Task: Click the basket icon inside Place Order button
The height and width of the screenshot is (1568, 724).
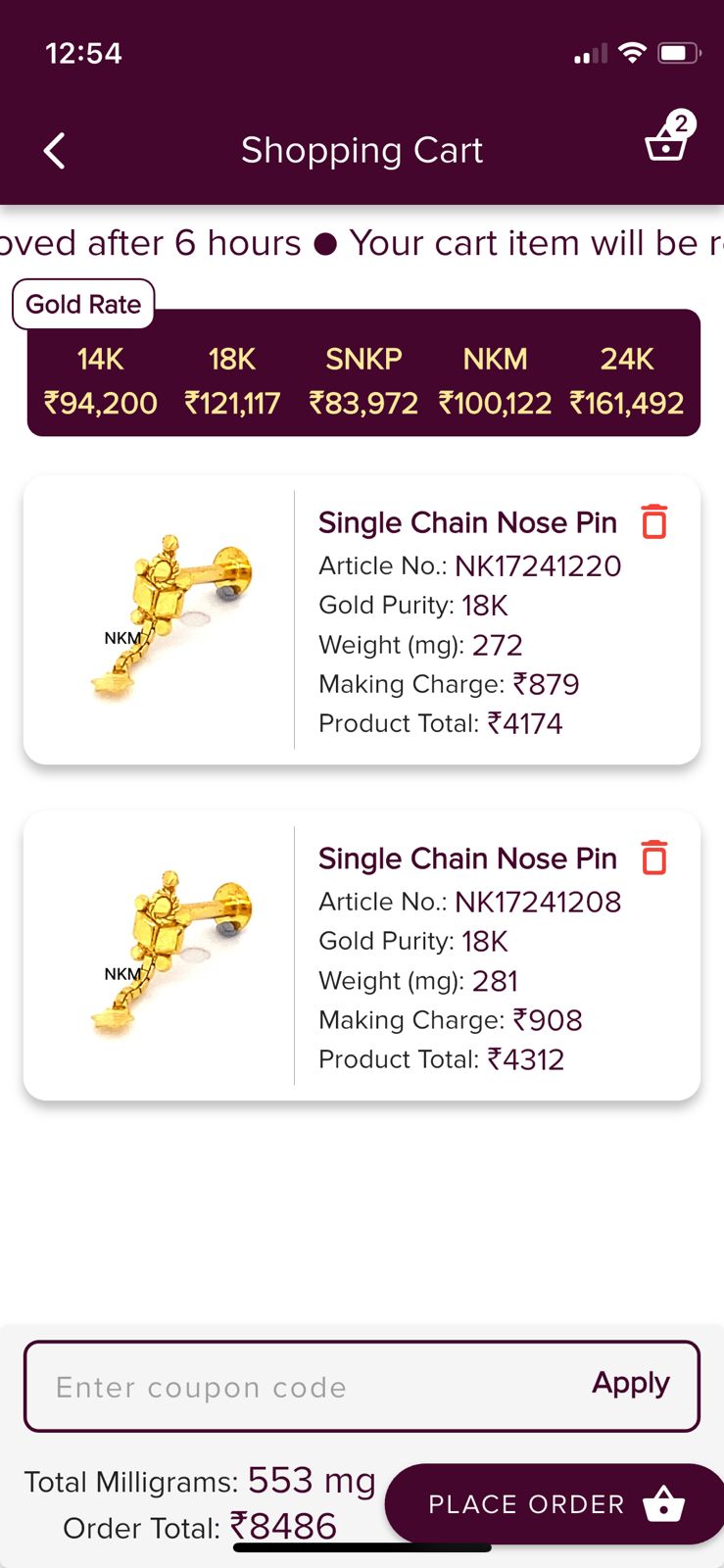Action: coord(663,1503)
